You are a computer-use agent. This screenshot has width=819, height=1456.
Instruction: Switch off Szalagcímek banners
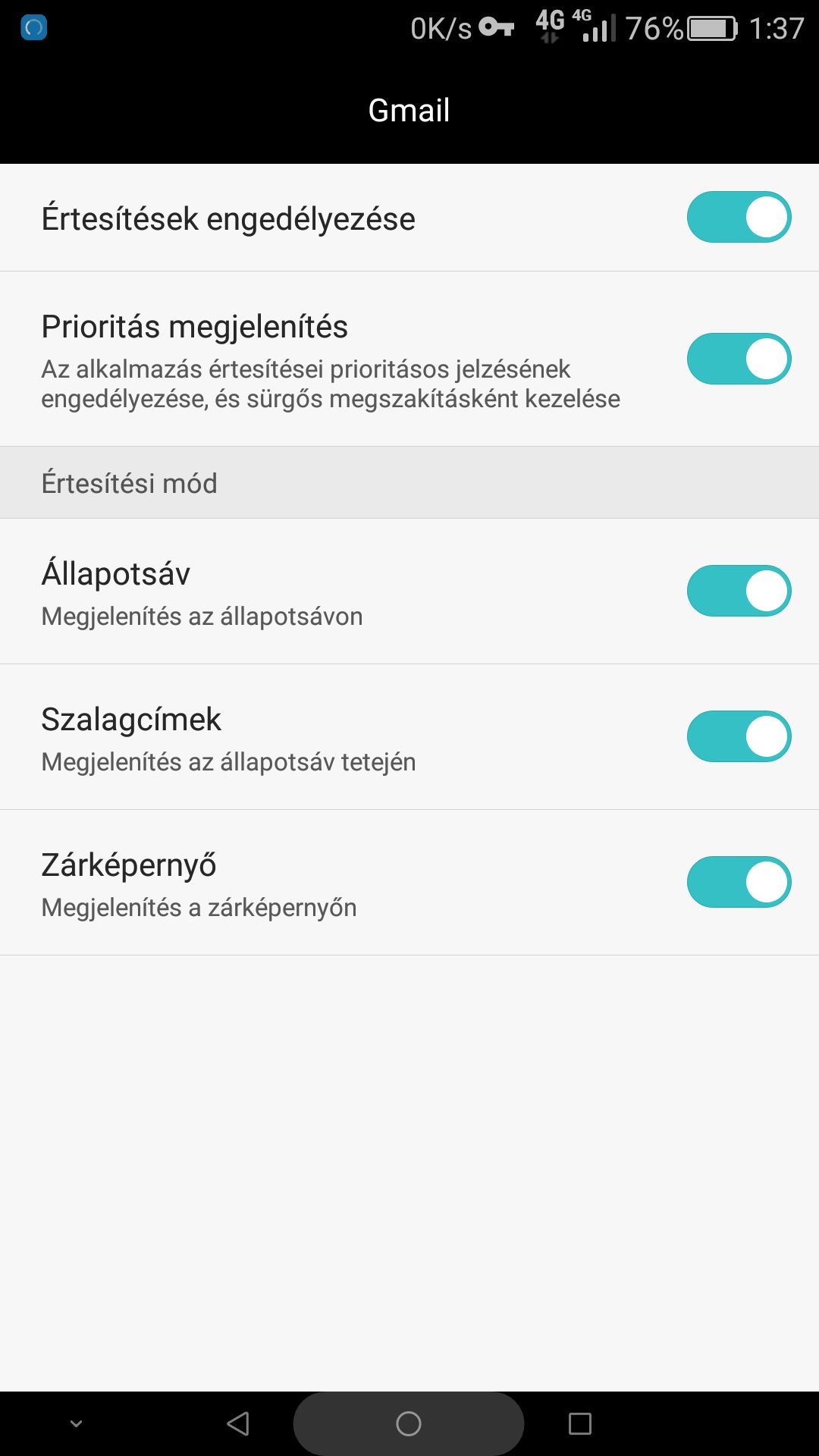[x=739, y=736]
